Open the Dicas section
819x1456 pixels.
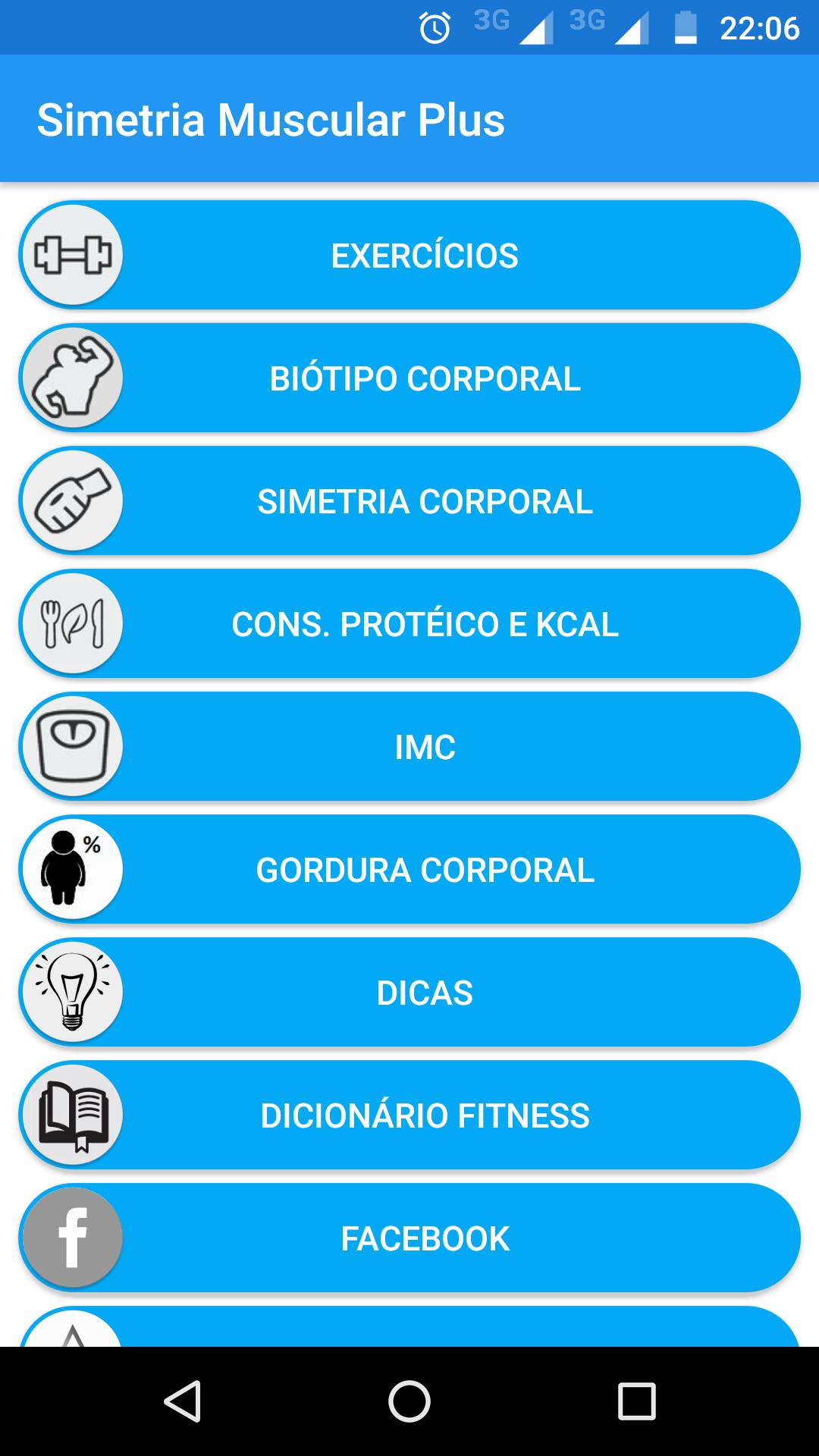[423, 992]
